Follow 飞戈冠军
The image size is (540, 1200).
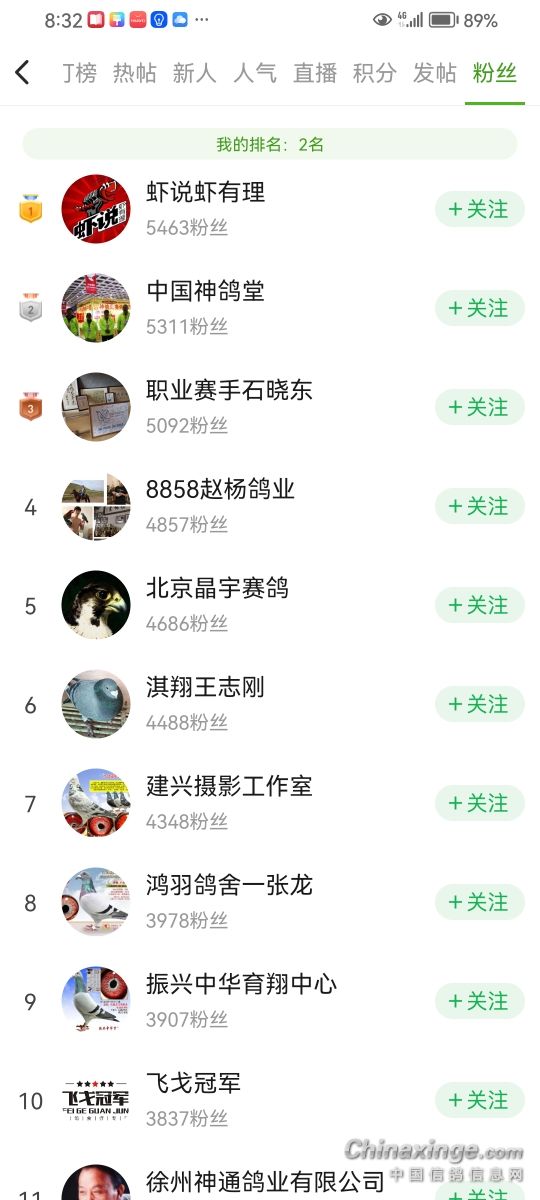(x=479, y=1100)
